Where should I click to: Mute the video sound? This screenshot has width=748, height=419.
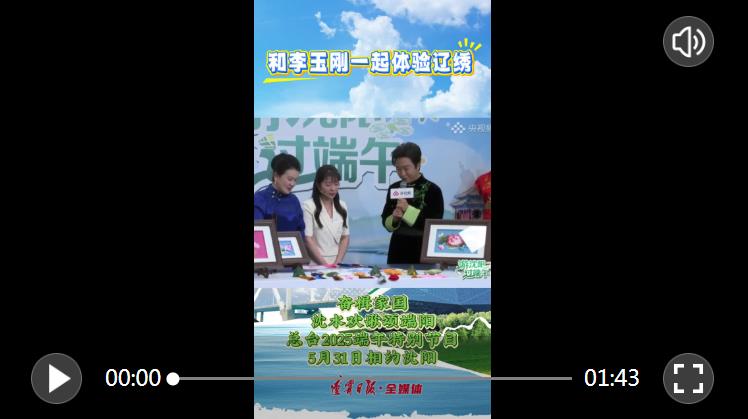[688, 42]
